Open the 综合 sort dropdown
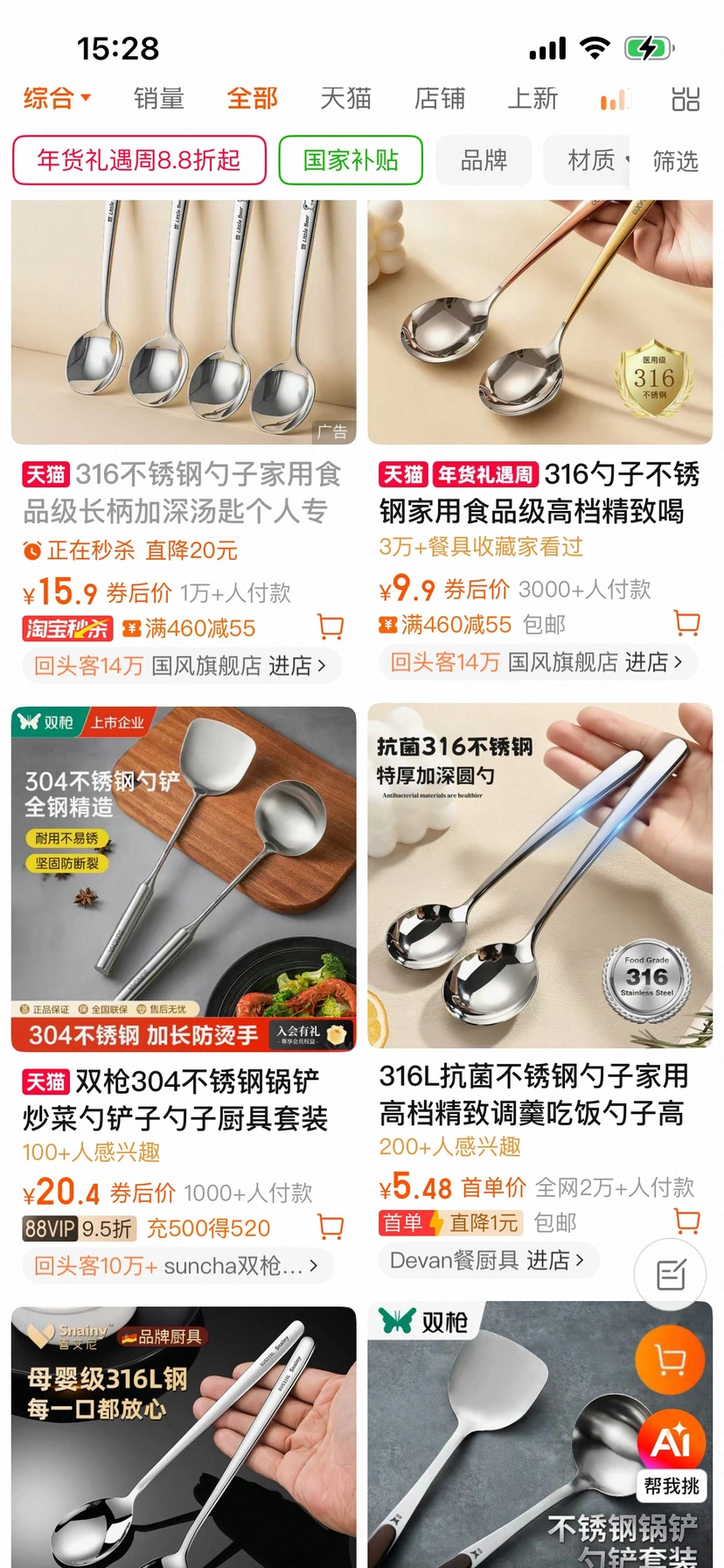 [x=57, y=98]
